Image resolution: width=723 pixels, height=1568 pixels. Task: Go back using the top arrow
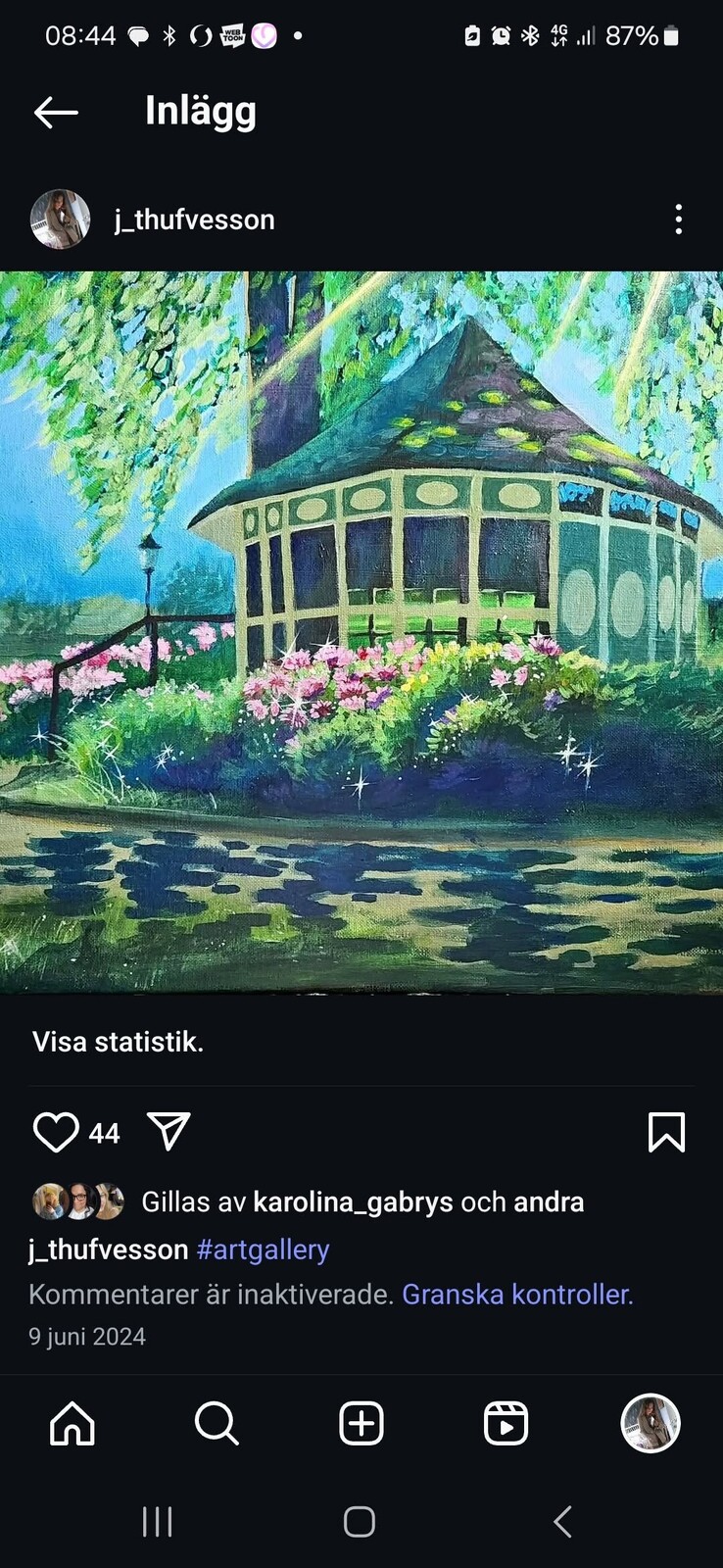[x=56, y=113]
